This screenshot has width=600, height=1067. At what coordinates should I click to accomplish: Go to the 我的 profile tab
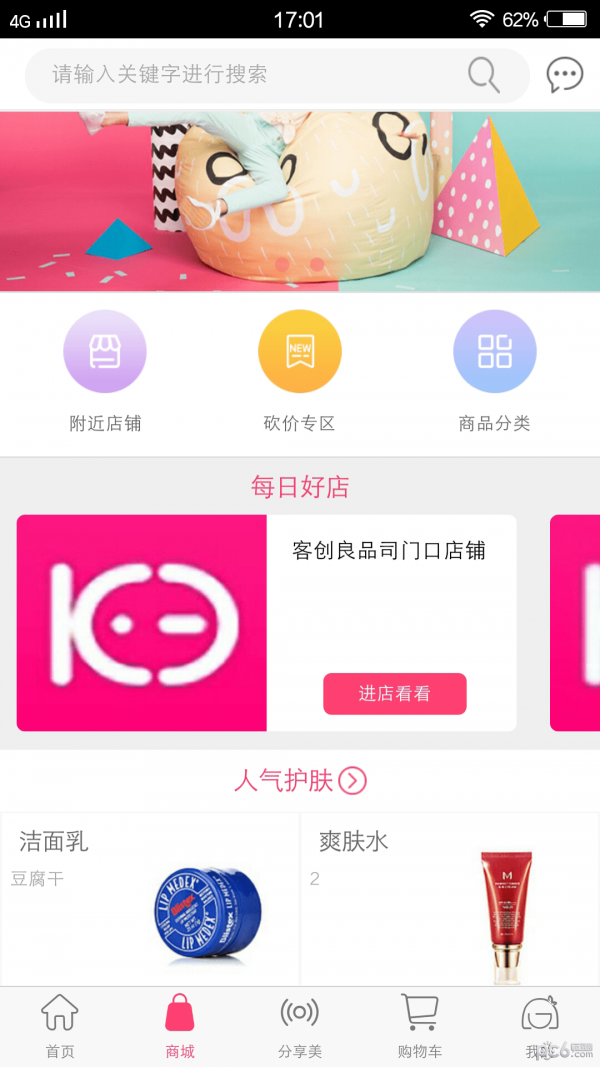click(540, 1026)
